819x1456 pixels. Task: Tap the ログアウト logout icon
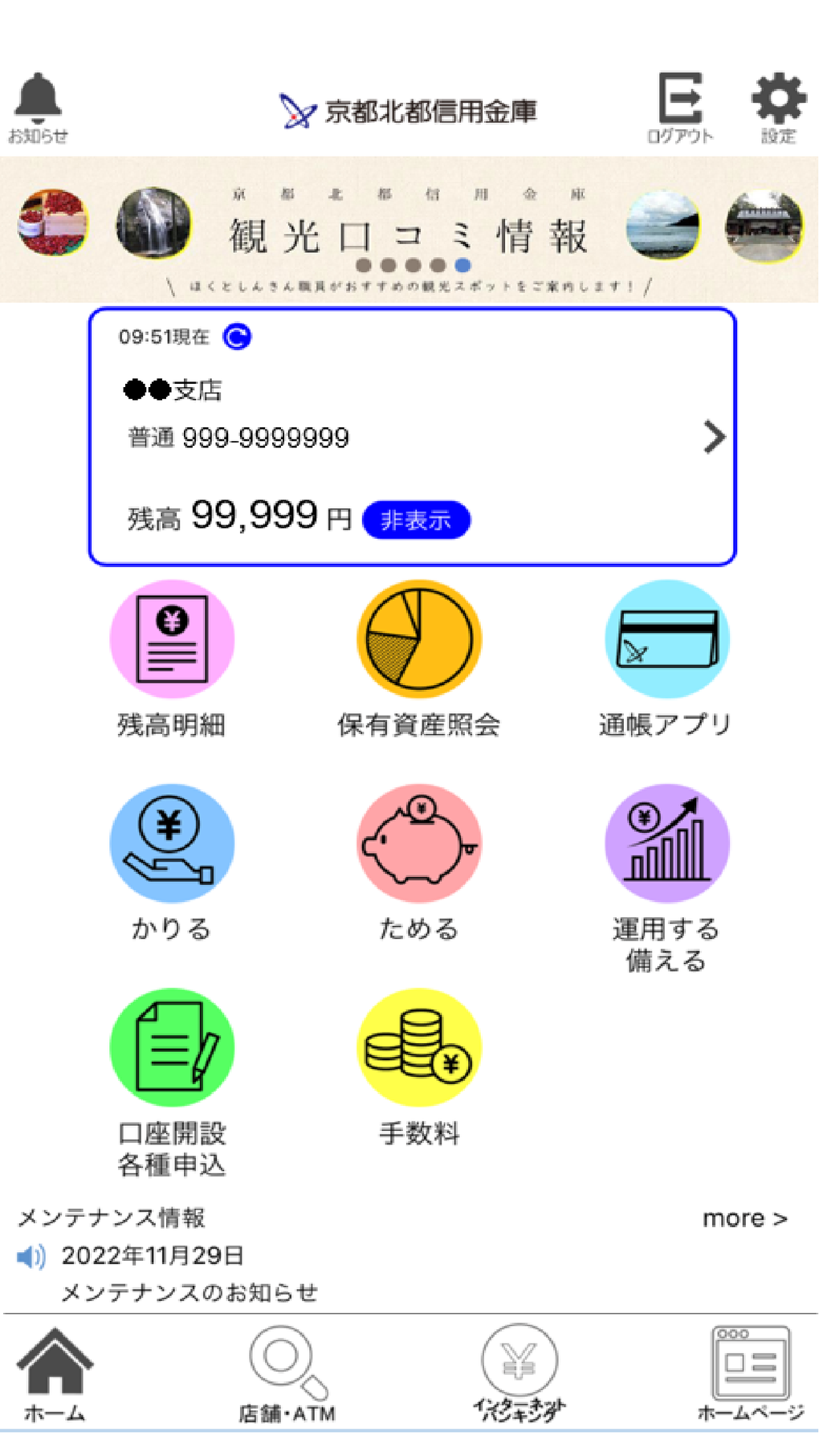click(680, 106)
